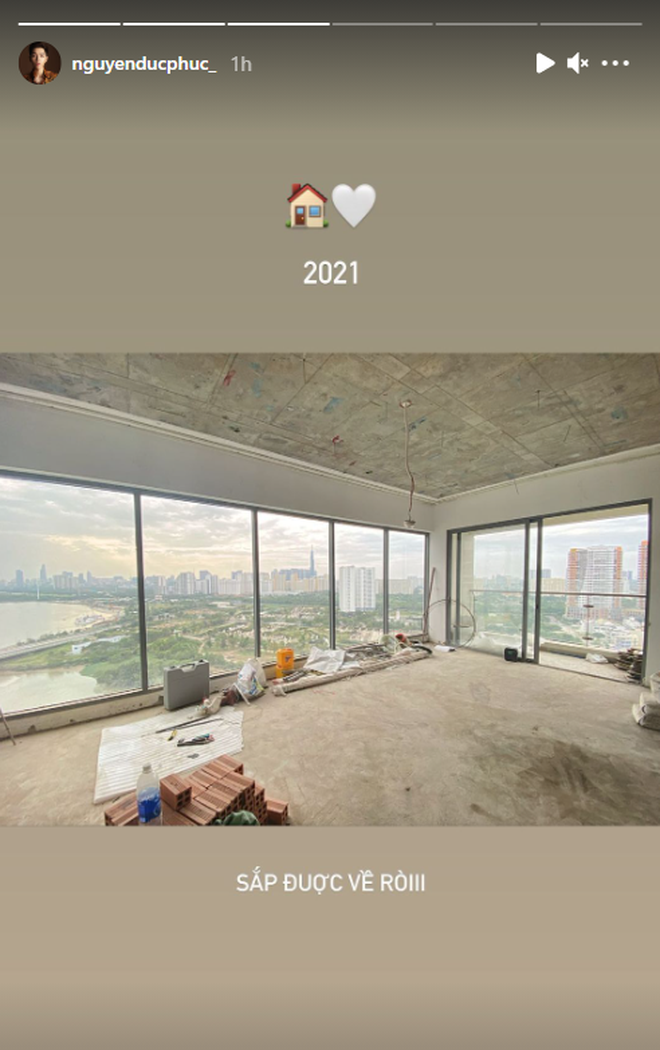Open the three-dot more options menu
660x1050 pixels.
click(x=615, y=63)
